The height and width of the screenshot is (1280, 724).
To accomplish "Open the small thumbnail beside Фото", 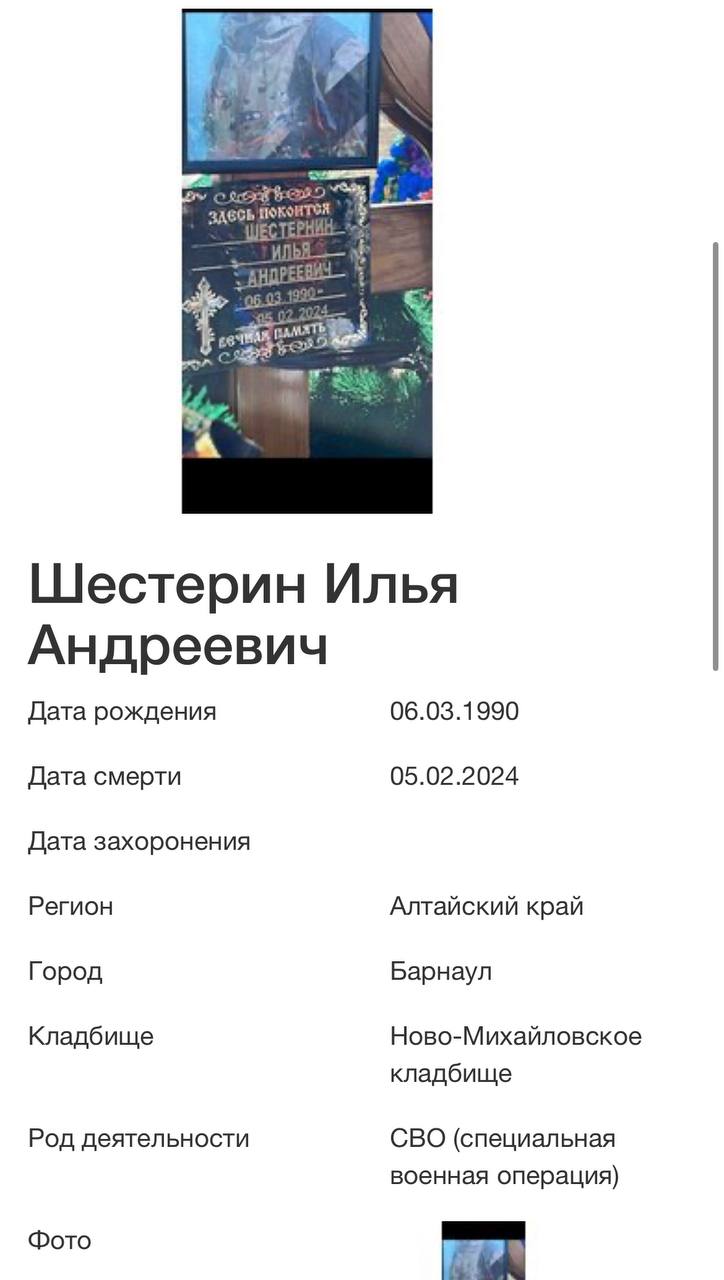I will point(483,1250).
